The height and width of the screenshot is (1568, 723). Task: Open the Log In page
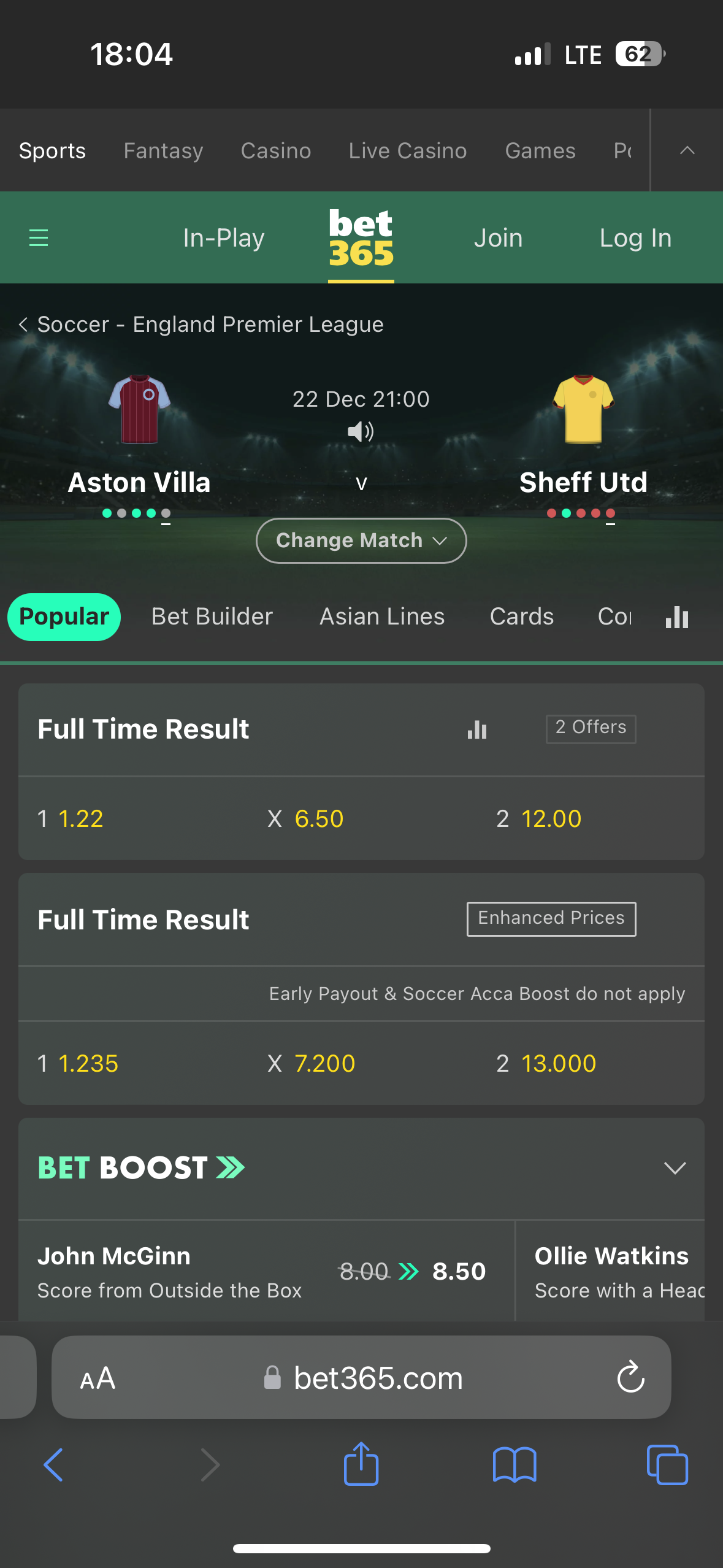tap(635, 238)
